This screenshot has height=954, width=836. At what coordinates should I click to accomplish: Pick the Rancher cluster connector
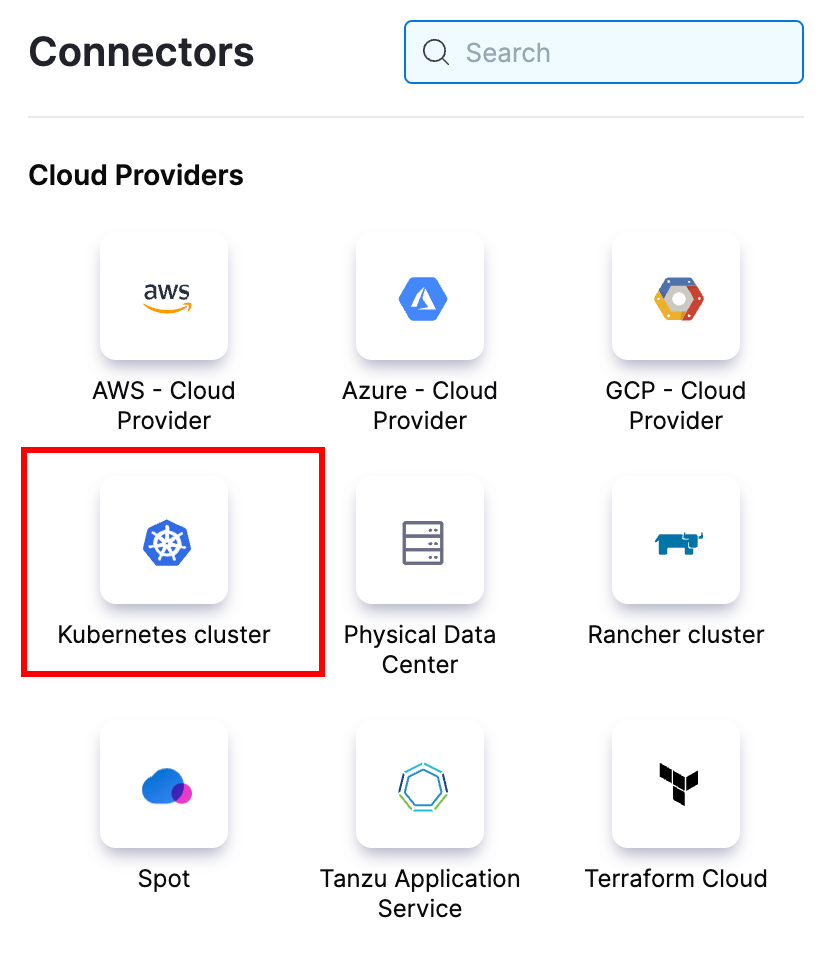676,541
